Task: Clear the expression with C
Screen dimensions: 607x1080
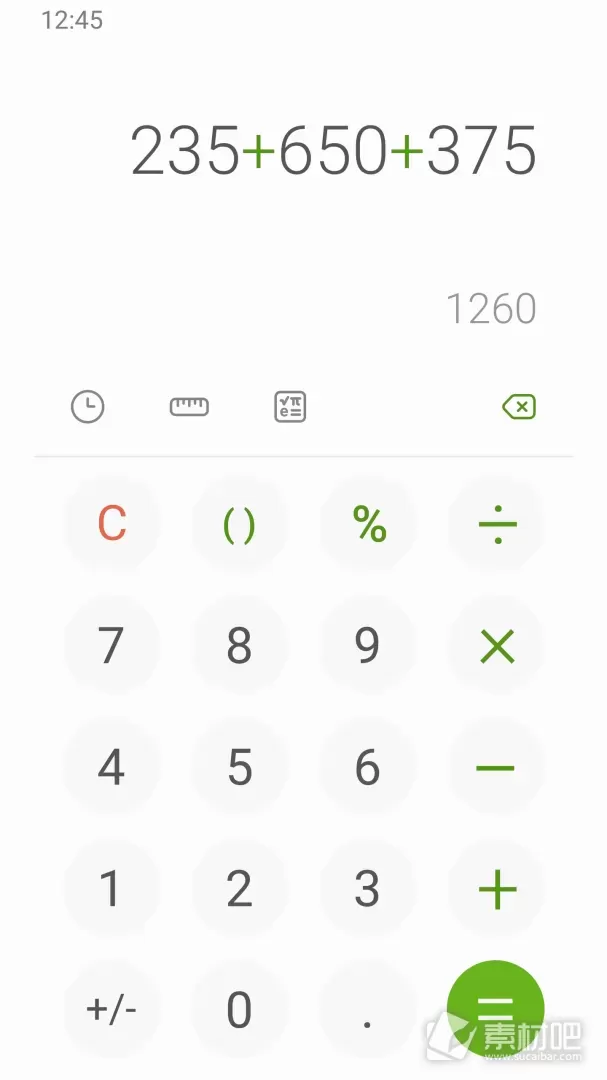Action: tap(112, 523)
